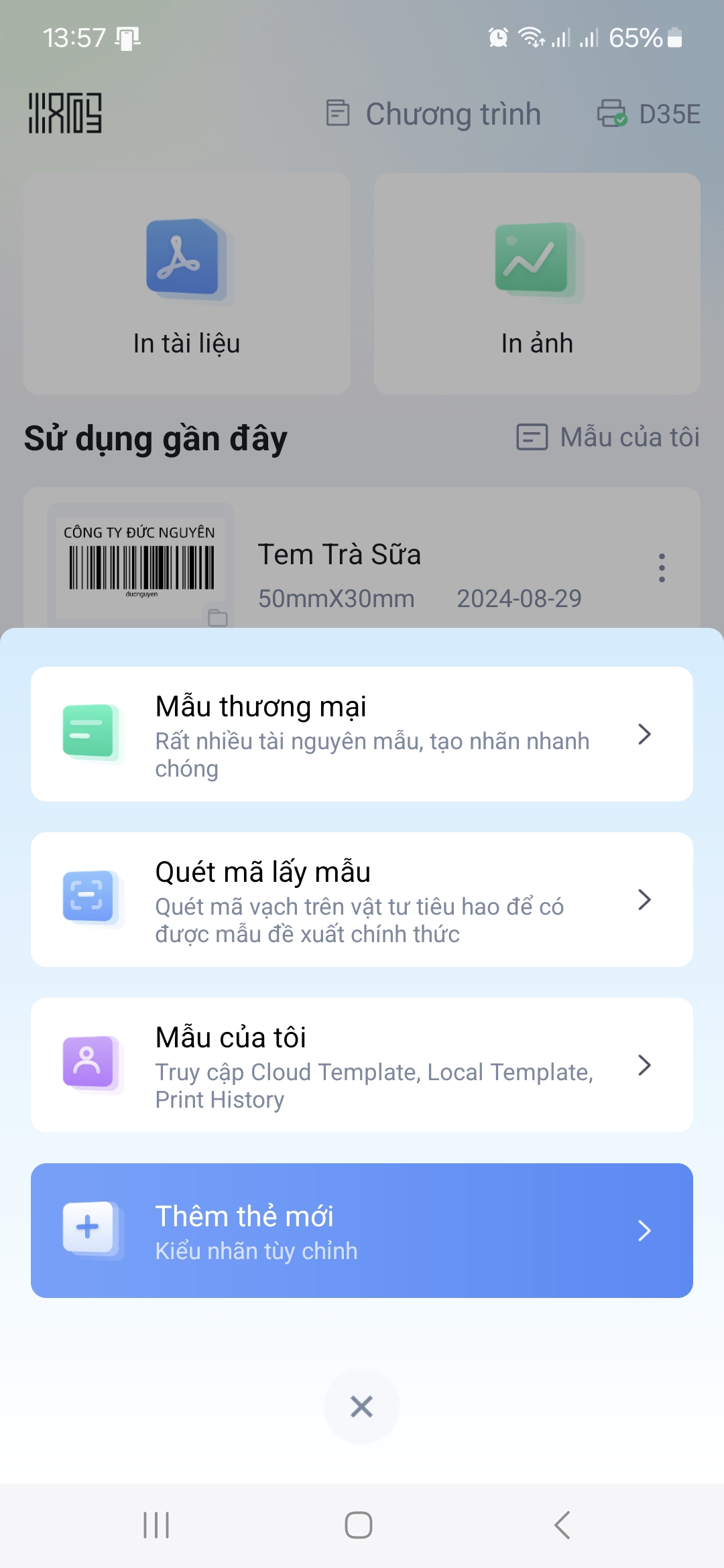Expand the Quét mã lấy mẫu chevron
Viewport: 724px width, 1568px height.
(x=644, y=899)
